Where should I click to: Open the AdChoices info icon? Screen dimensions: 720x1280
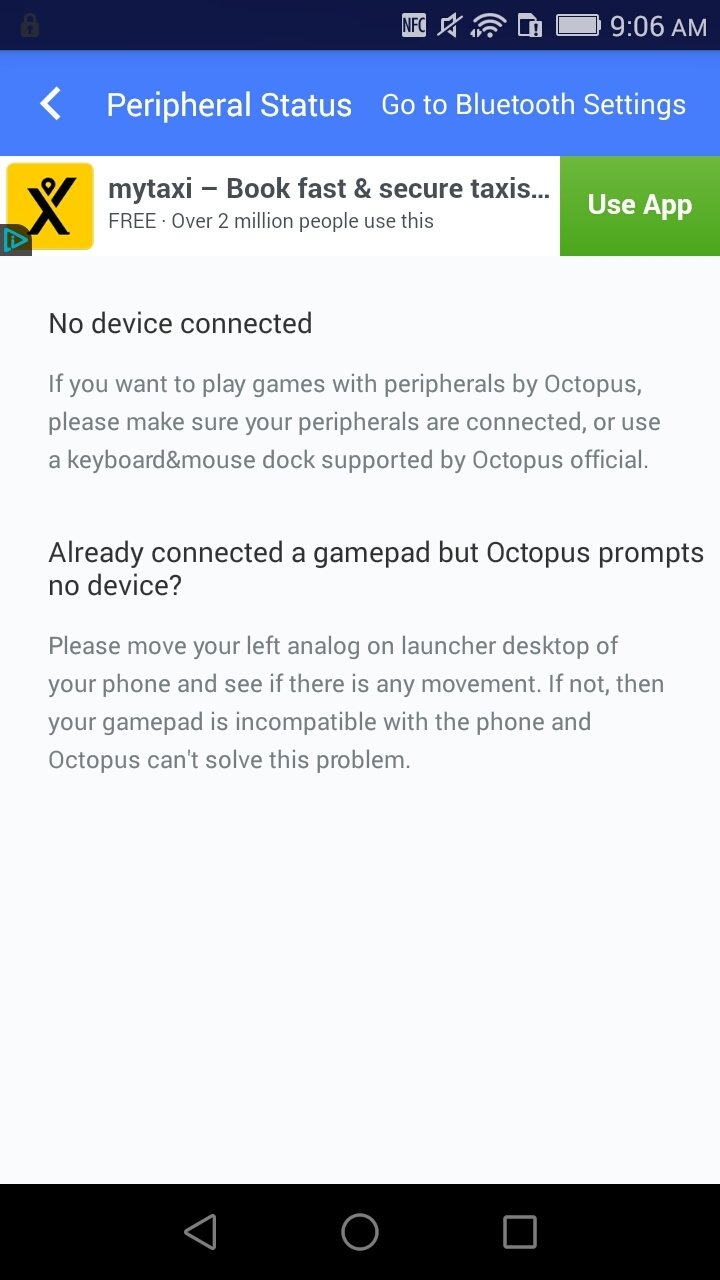14,240
